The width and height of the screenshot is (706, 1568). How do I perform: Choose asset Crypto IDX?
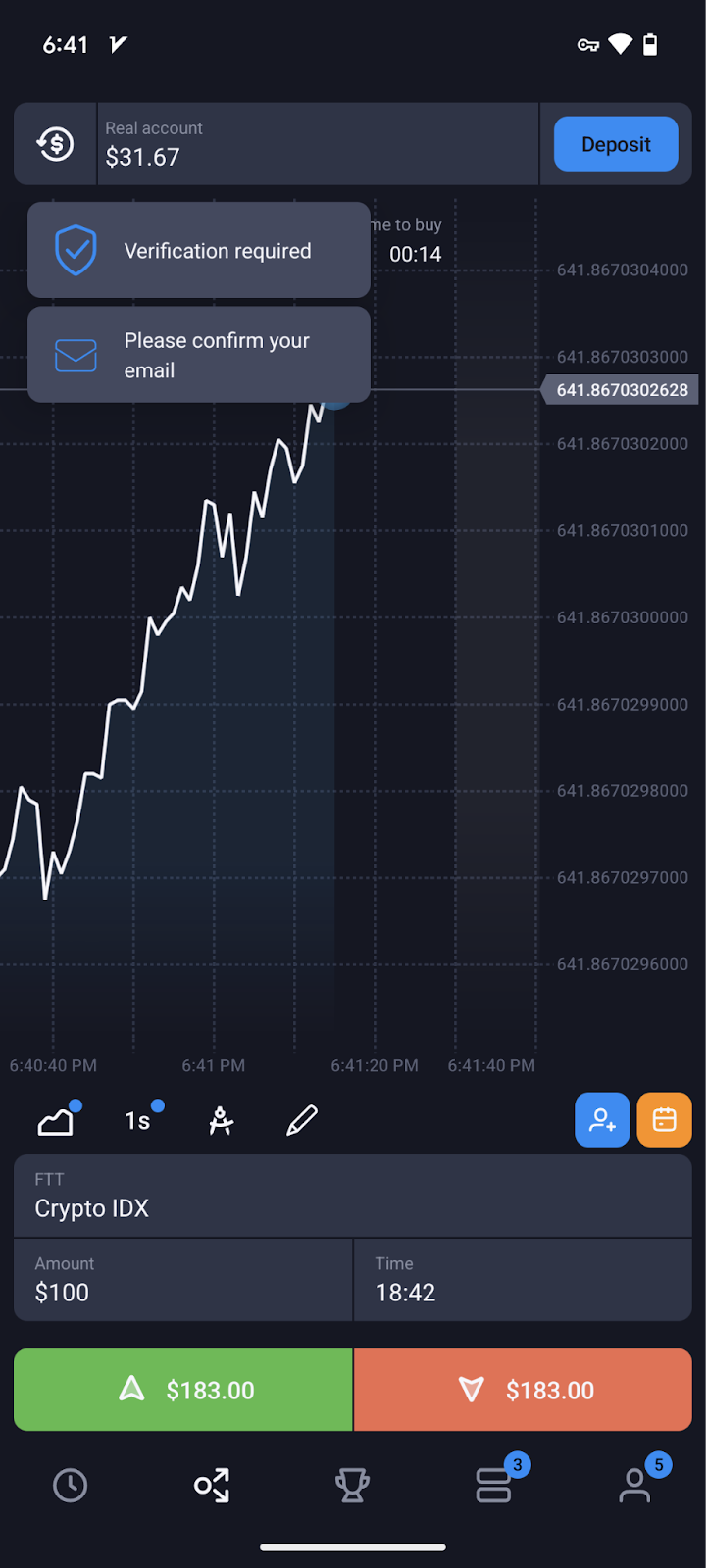(353, 1196)
